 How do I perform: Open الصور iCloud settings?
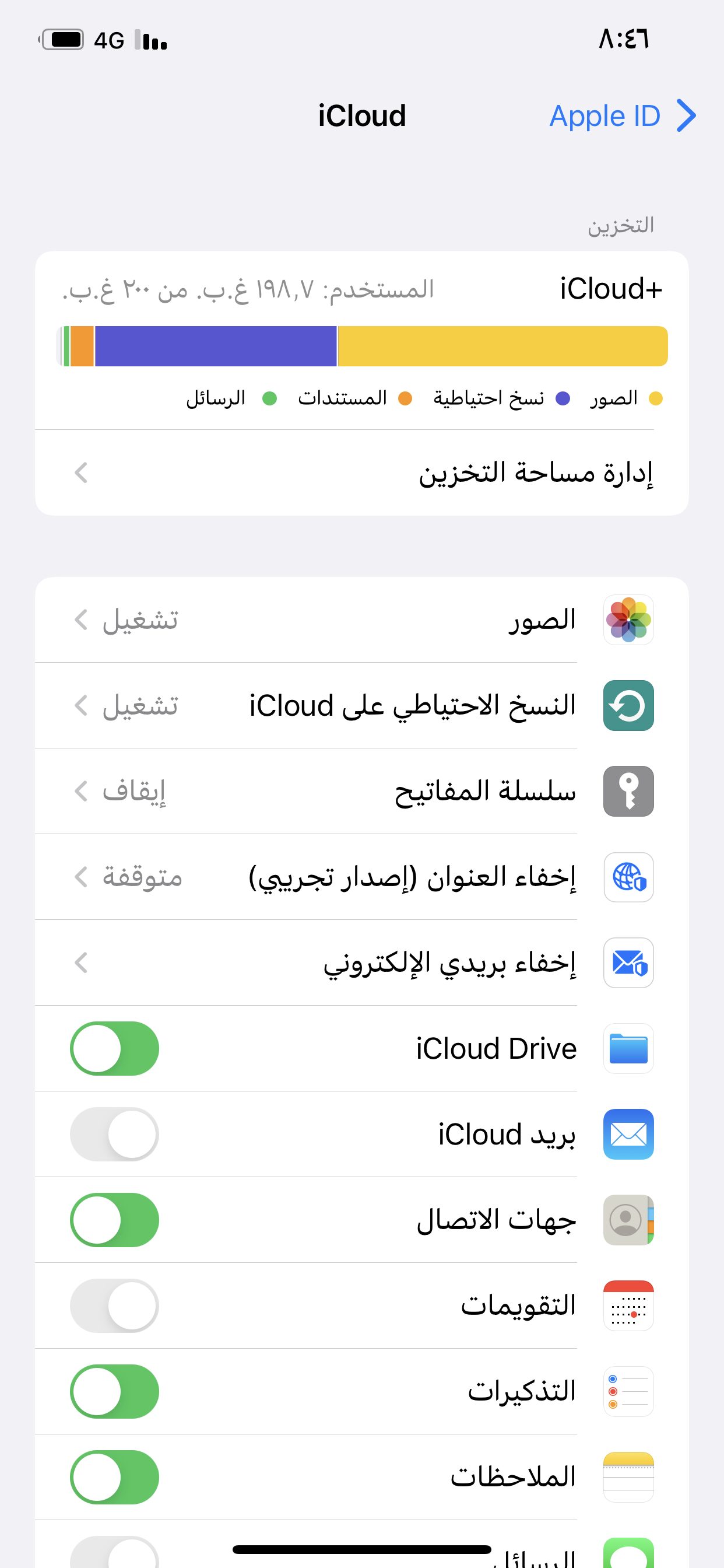point(362,619)
